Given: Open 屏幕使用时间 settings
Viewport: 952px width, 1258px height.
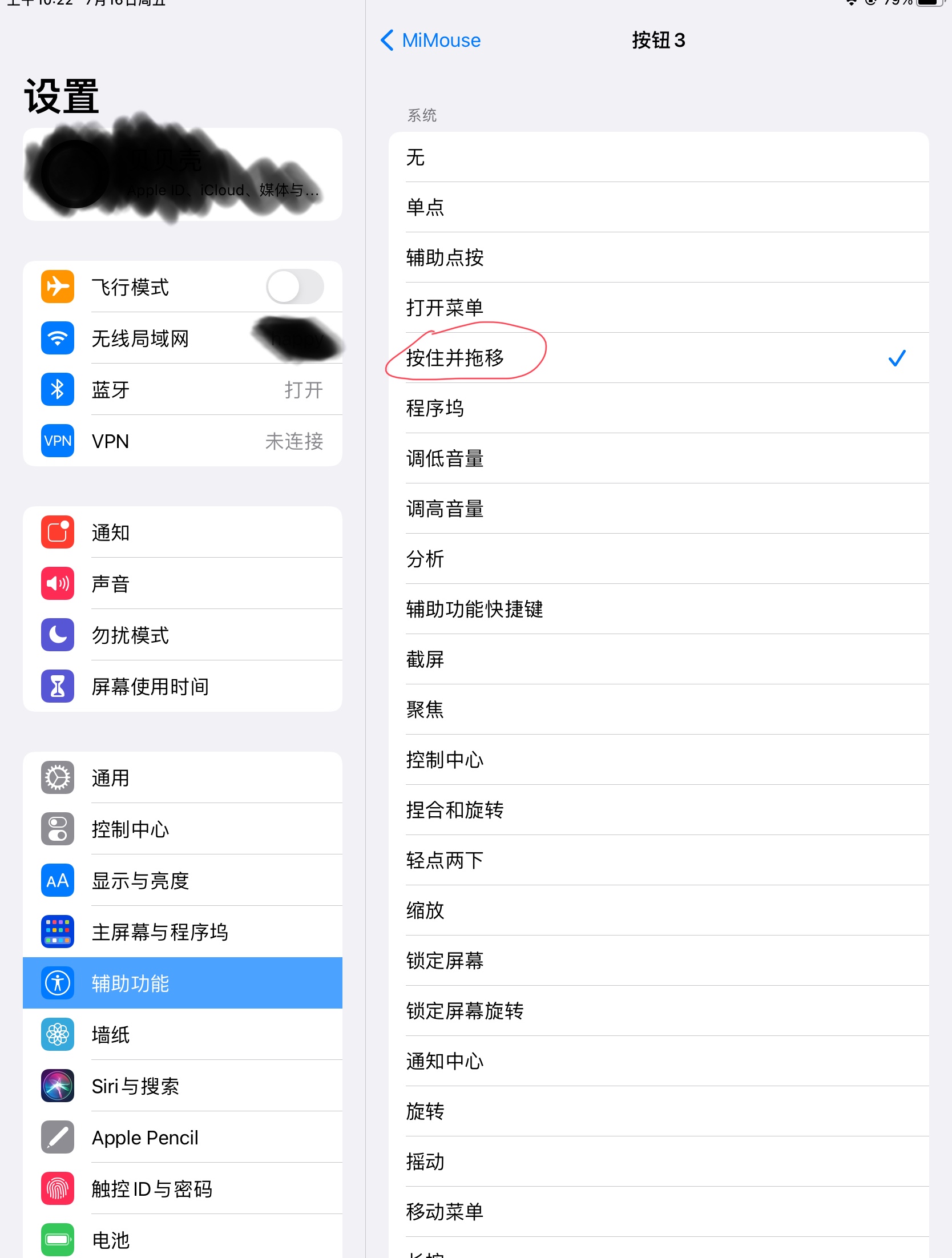Looking at the screenshot, I should (183, 687).
